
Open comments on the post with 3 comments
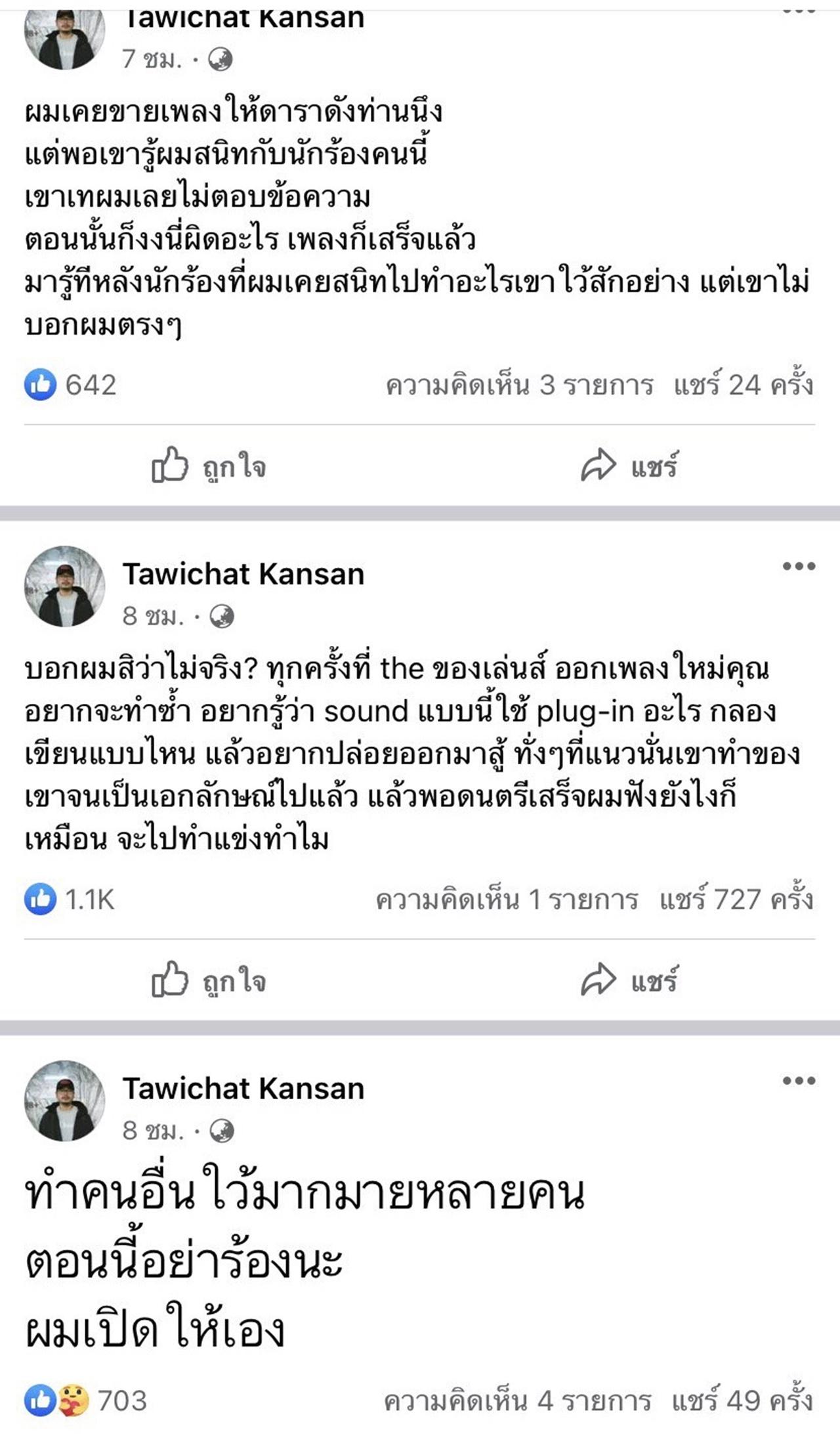pyautogui.click(x=519, y=385)
